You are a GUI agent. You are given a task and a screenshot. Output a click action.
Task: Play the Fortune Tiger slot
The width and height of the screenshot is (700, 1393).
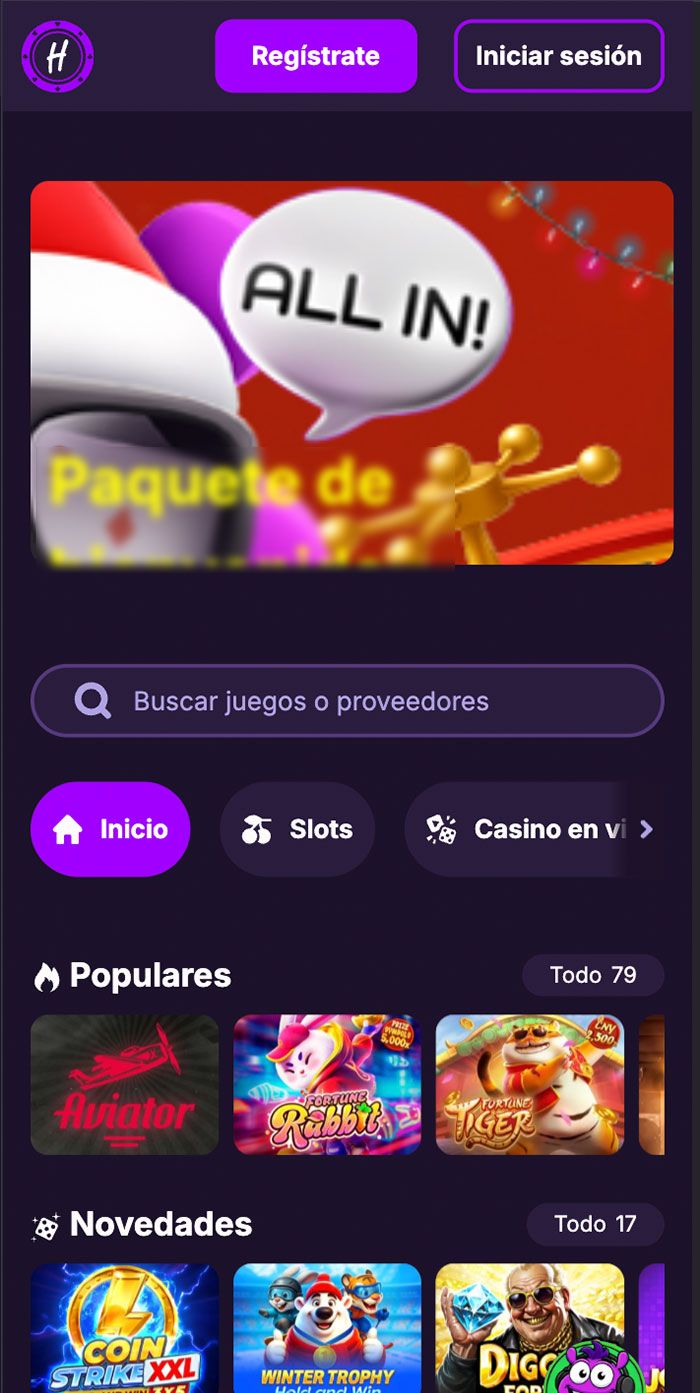pos(529,1085)
